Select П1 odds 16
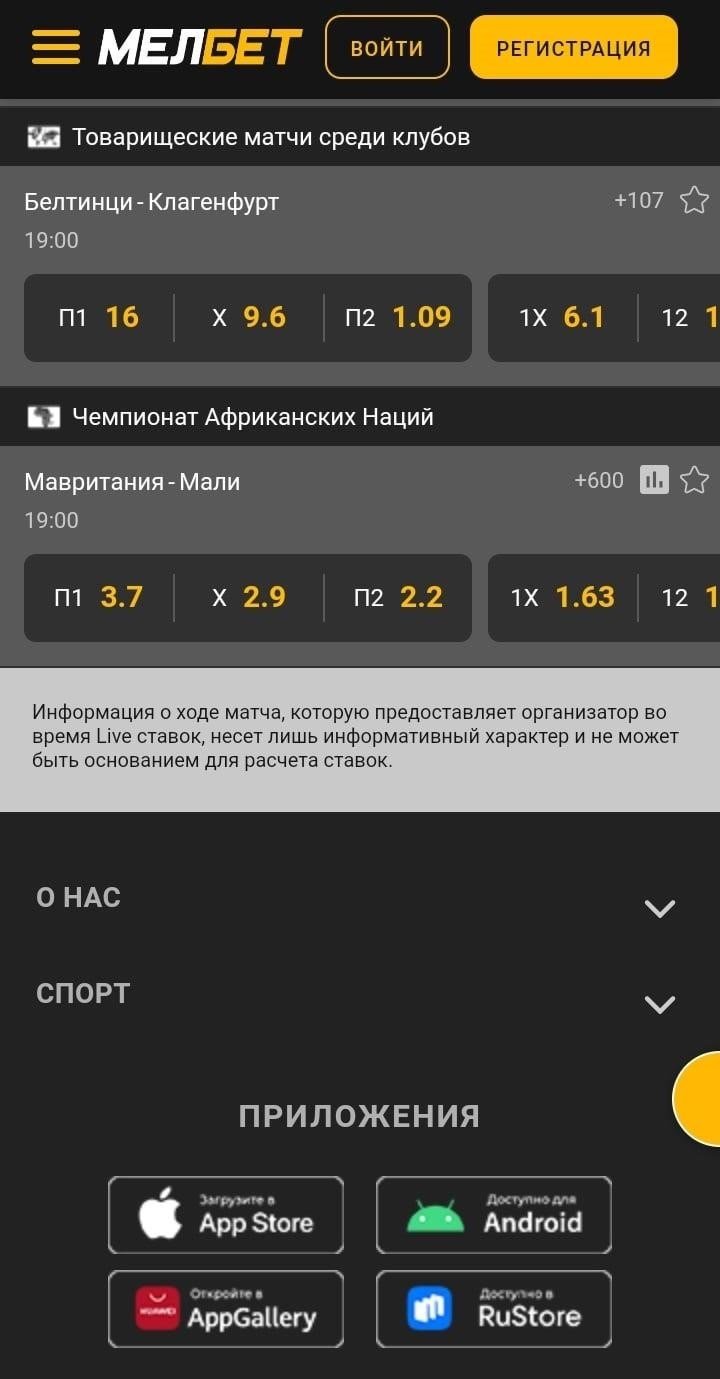Image resolution: width=720 pixels, height=1379 pixels. [99, 318]
